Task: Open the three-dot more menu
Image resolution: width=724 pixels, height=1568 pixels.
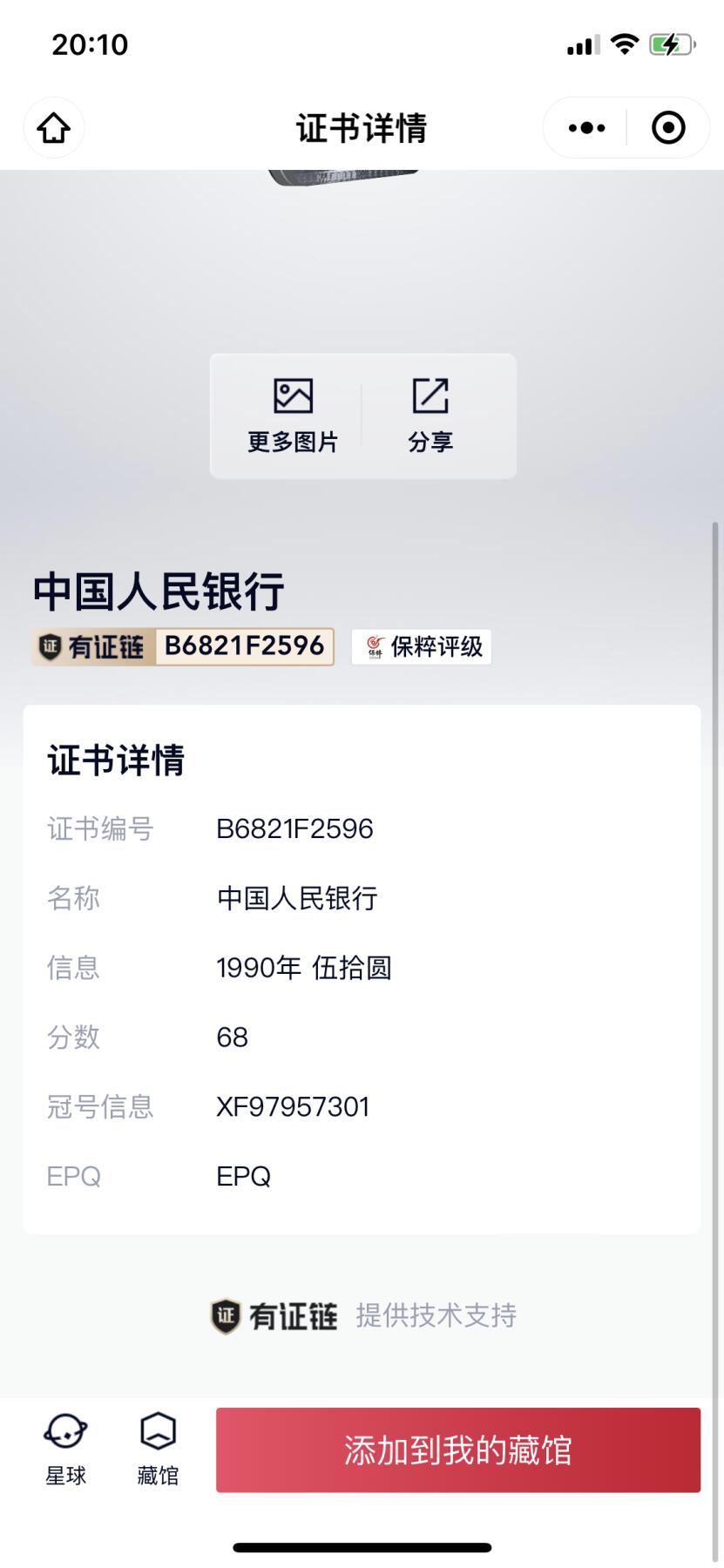Action: click(586, 128)
